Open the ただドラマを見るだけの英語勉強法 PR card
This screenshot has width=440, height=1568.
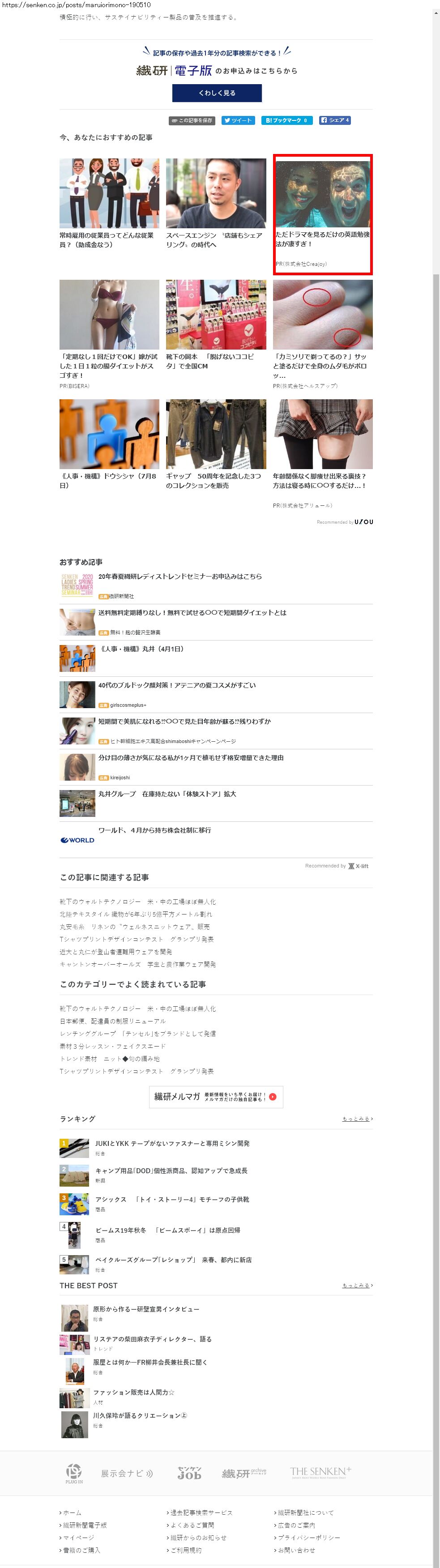323,214
